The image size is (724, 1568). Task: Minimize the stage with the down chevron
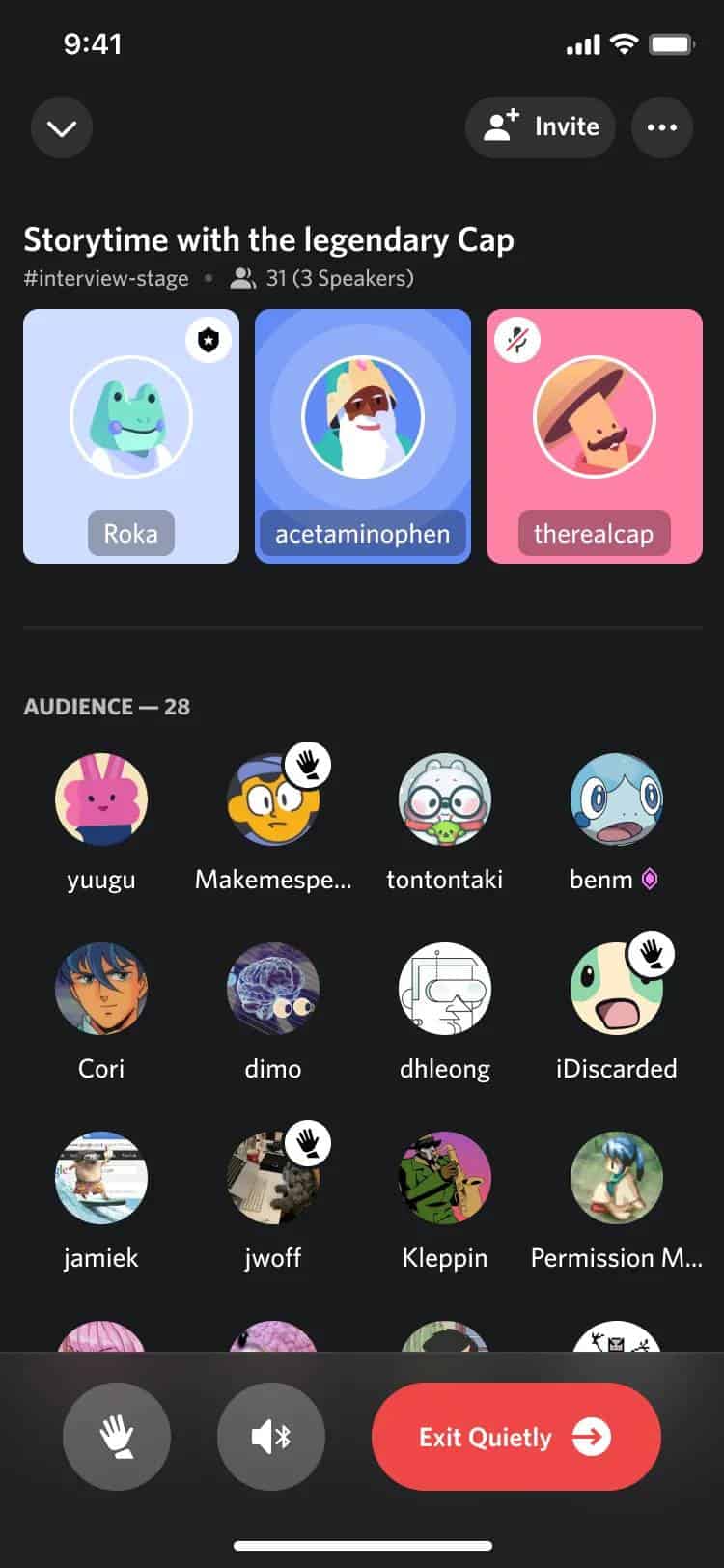pos(62,127)
